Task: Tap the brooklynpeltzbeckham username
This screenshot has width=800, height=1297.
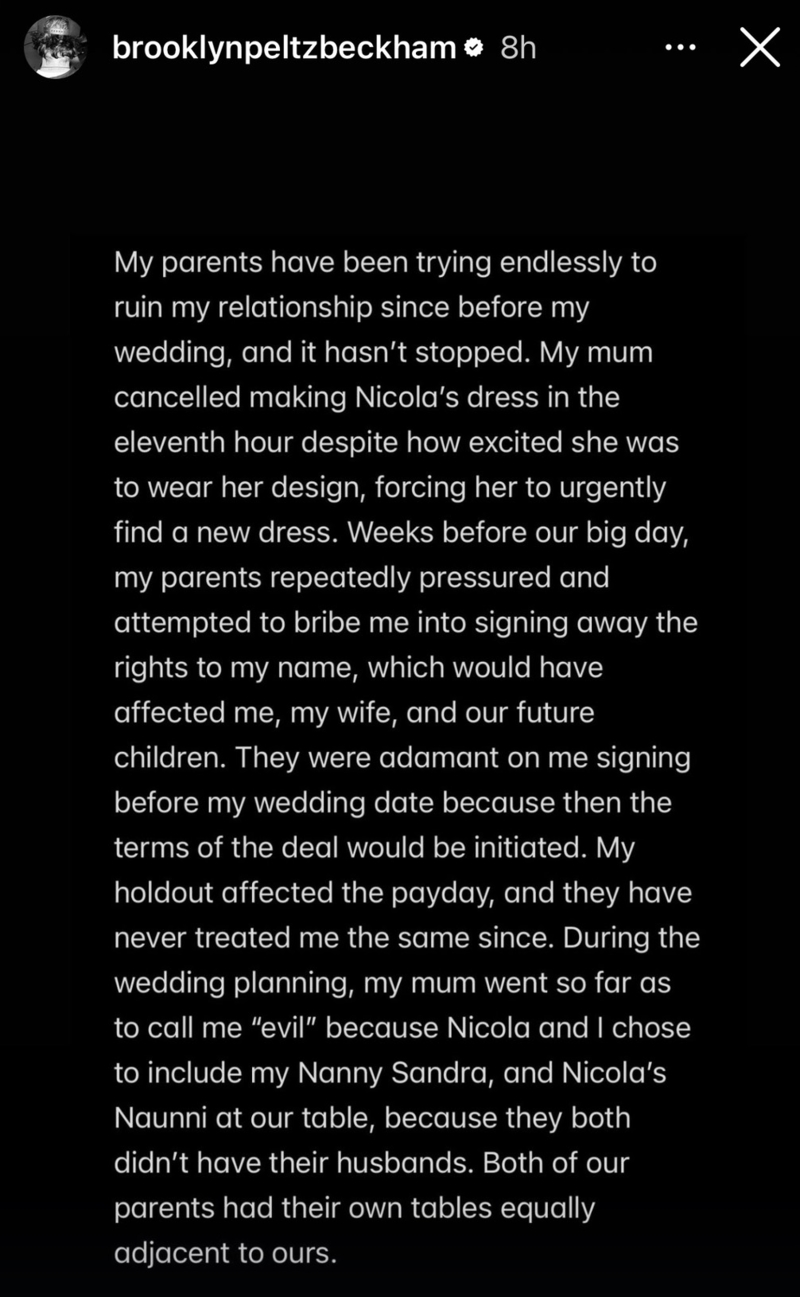Action: point(284,47)
